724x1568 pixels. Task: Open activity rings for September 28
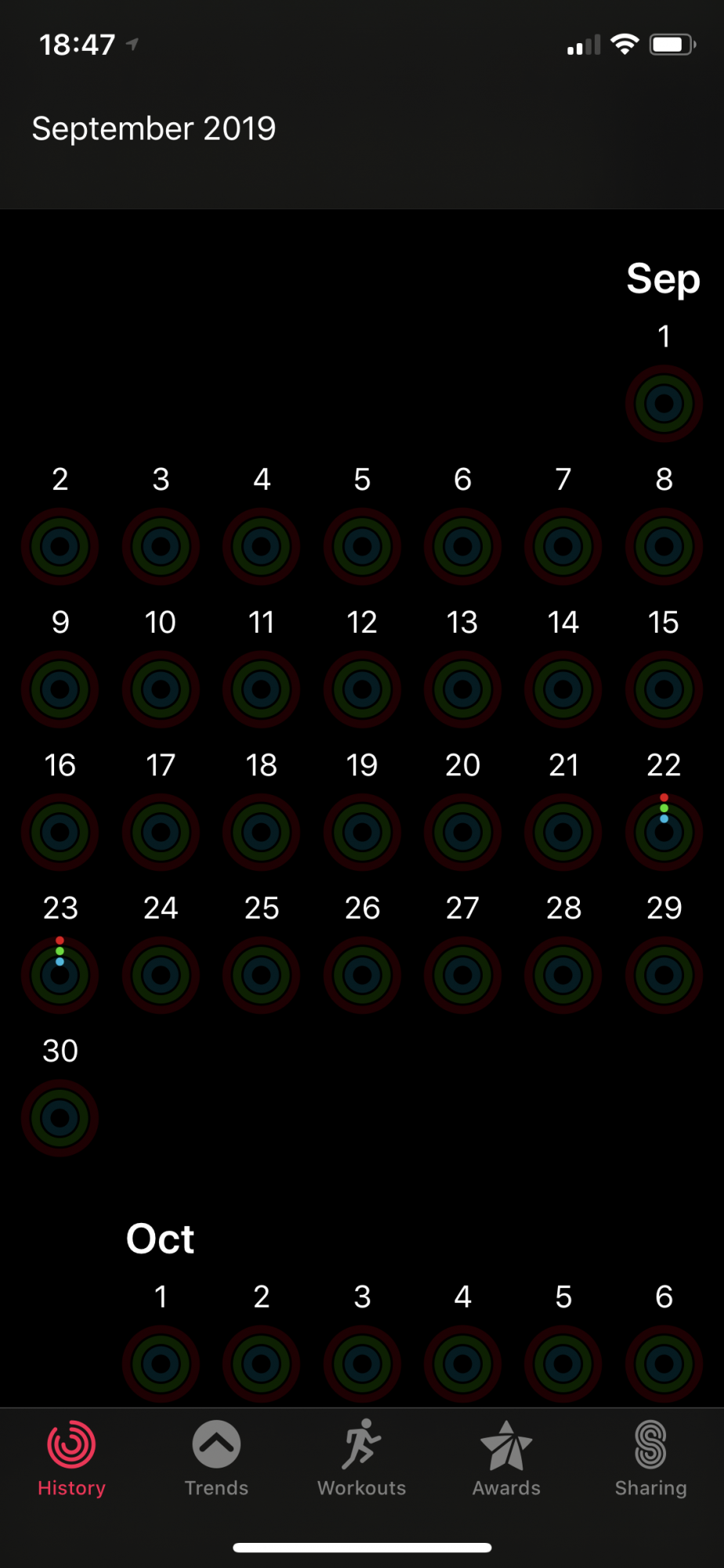pos(563,975)
